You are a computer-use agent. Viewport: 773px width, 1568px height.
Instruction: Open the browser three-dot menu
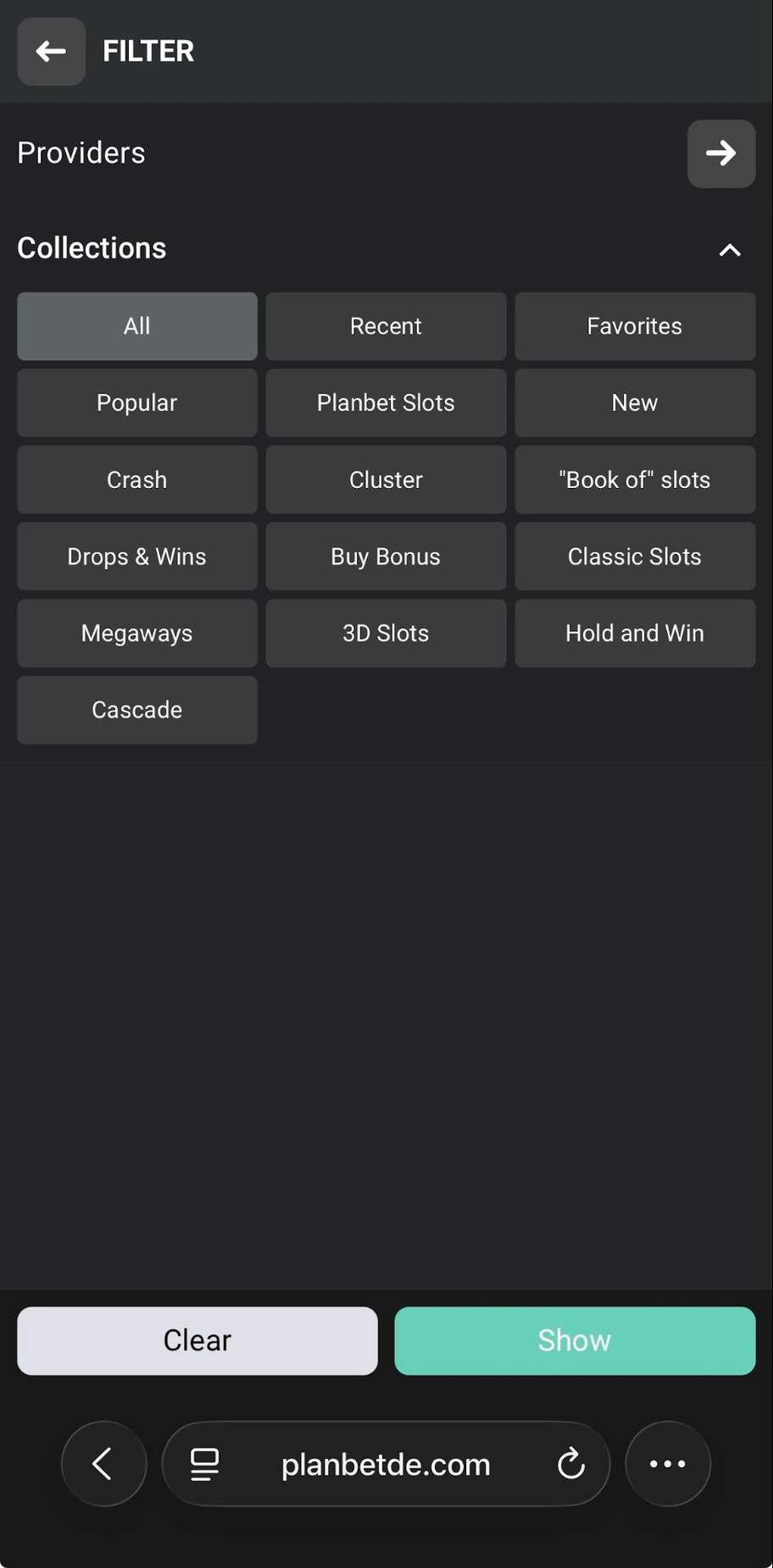pos(667,1463)
